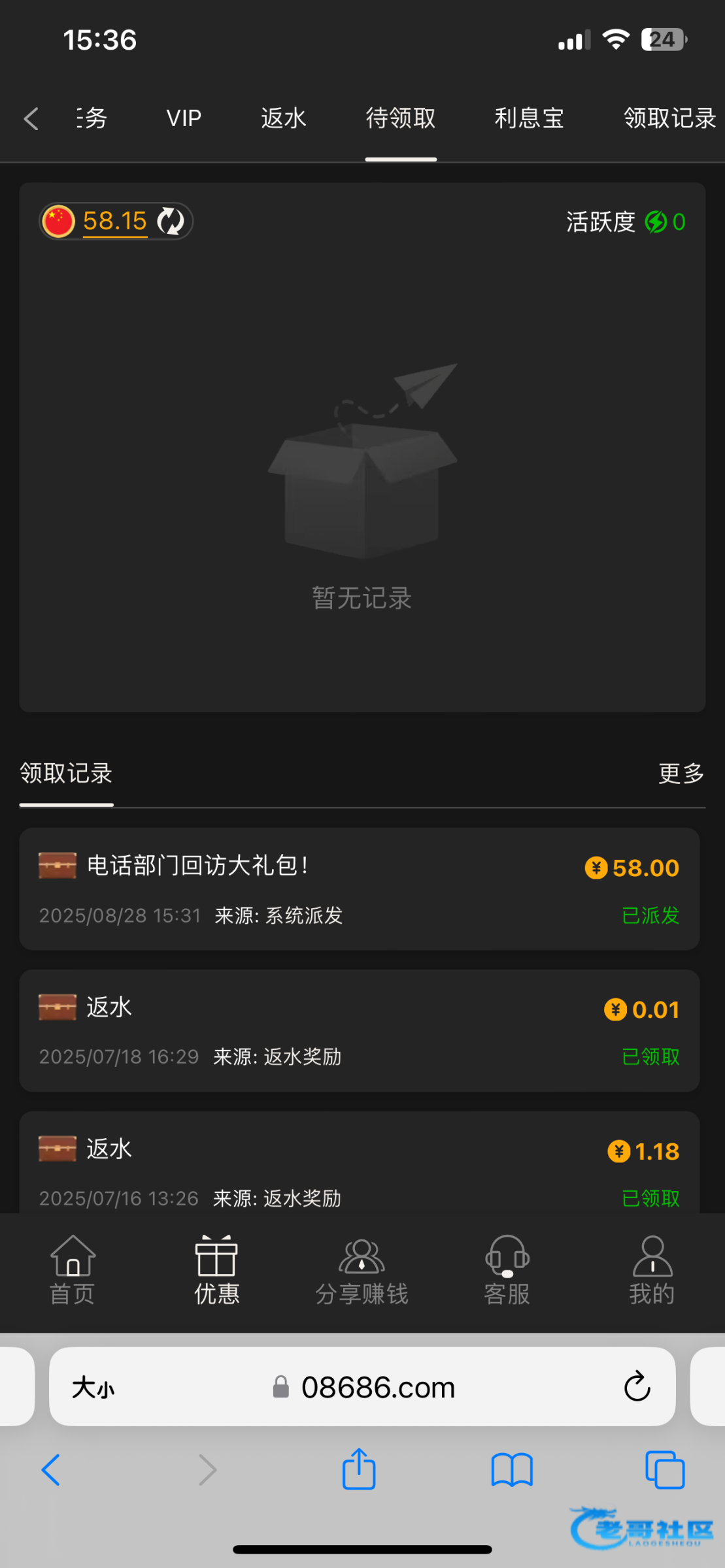The height and width of the screenshot is (1568, 725).
Task: Share the page via Safari
Action: (359, 1470)
